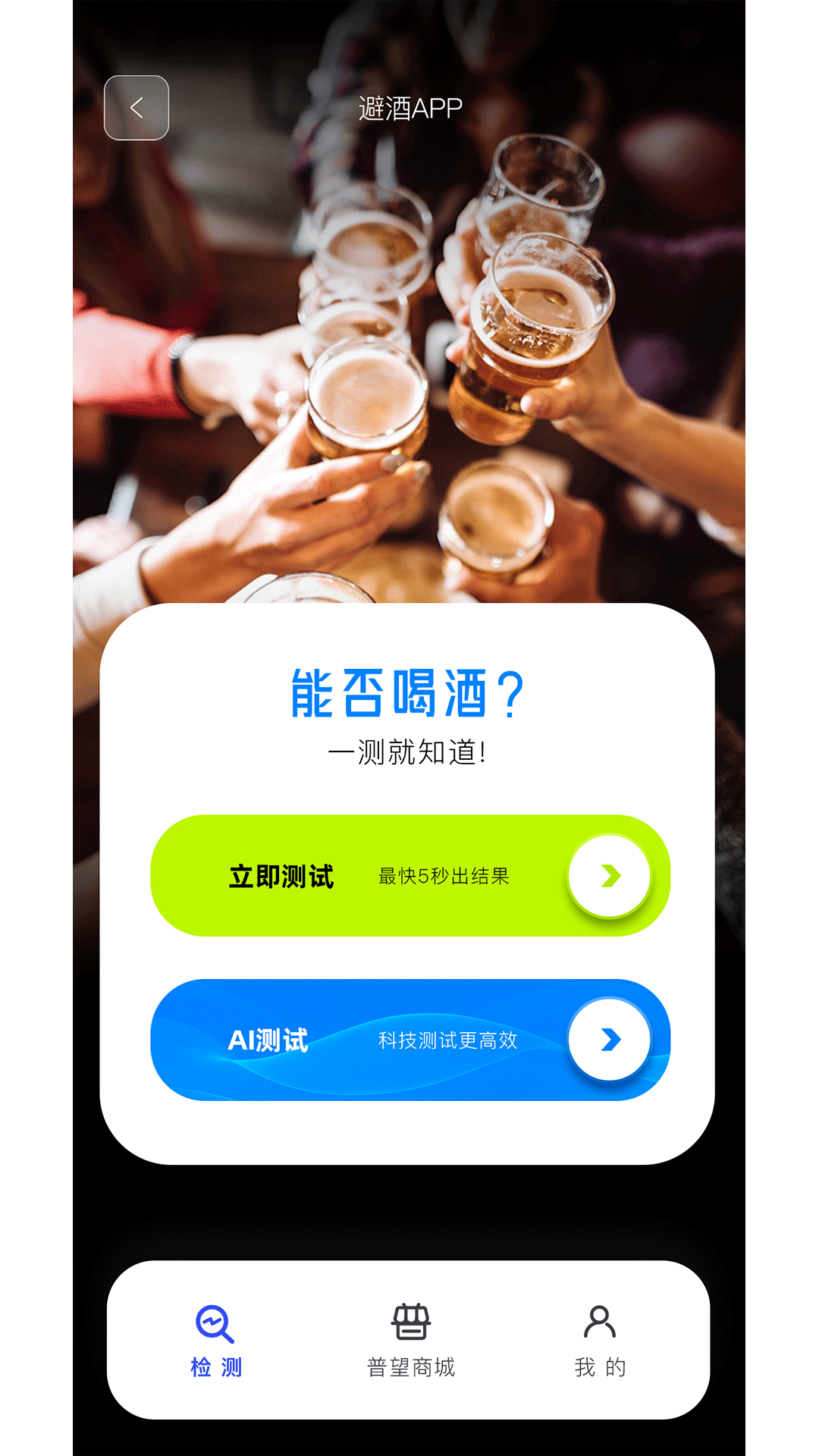
Task: Start the AI测试 test
Action: point(410,1040)
